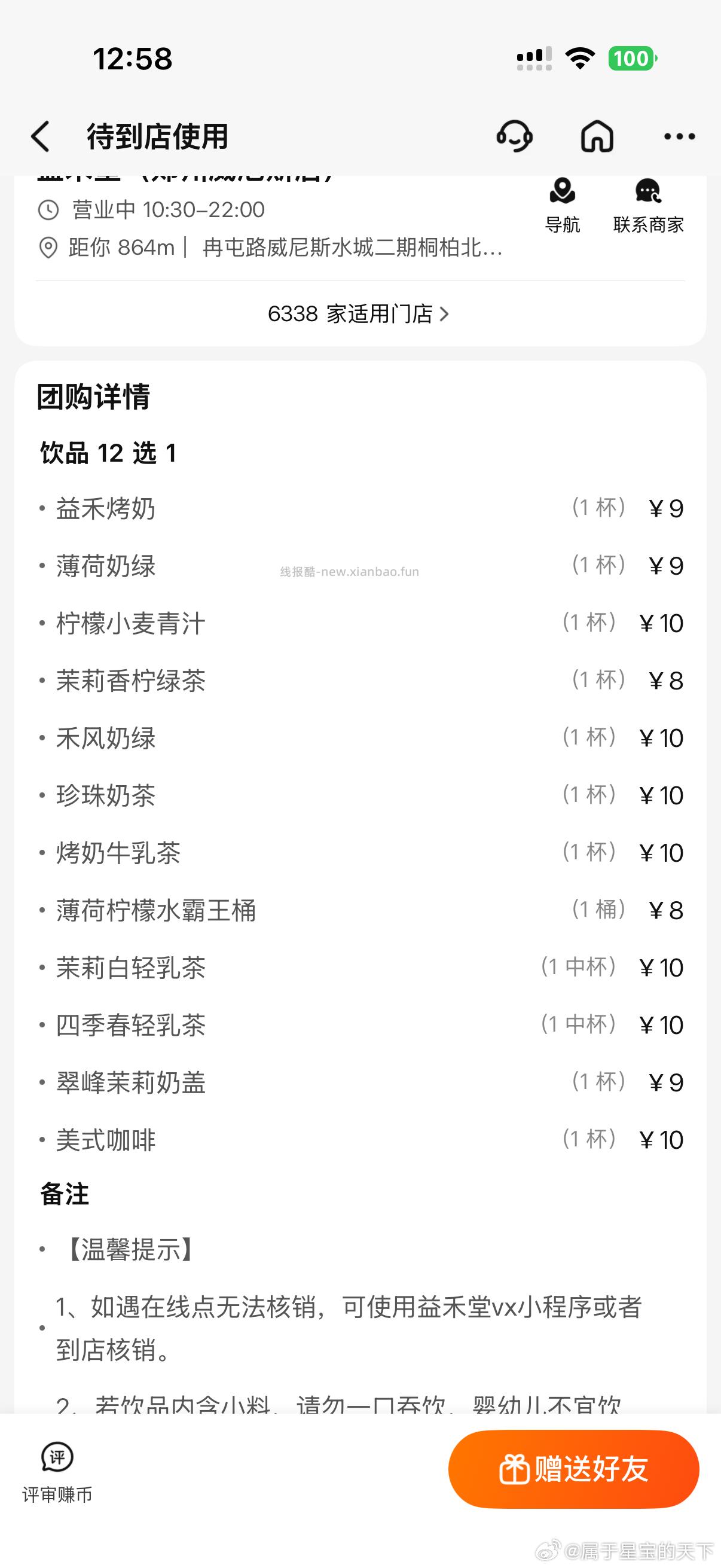Tap the back arrow to leave 待到店使用
This screenshot has width=721, height=1568.
point(40,136)
